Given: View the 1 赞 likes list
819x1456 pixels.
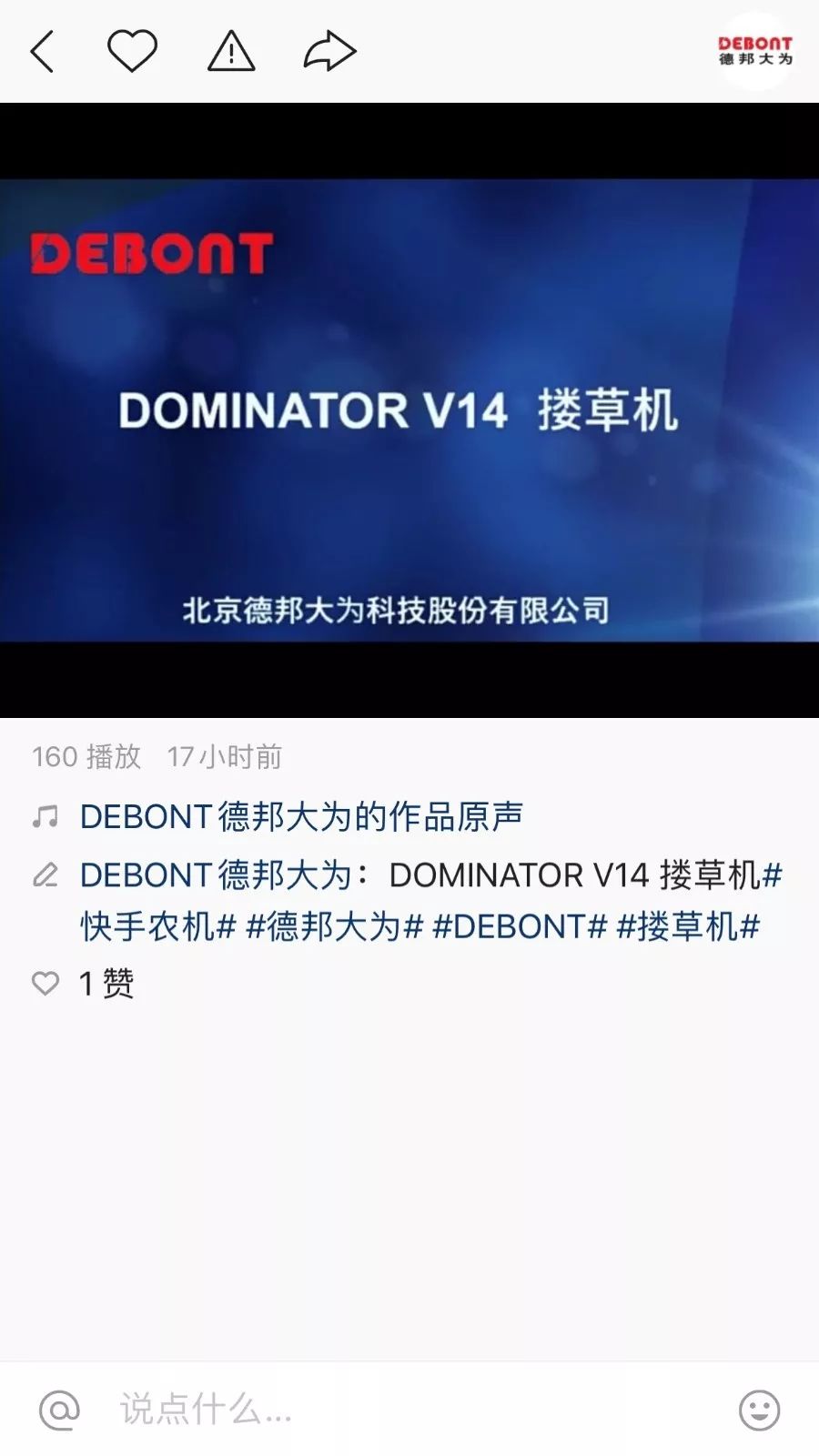Looking at the screenshot, I should 106,983.
